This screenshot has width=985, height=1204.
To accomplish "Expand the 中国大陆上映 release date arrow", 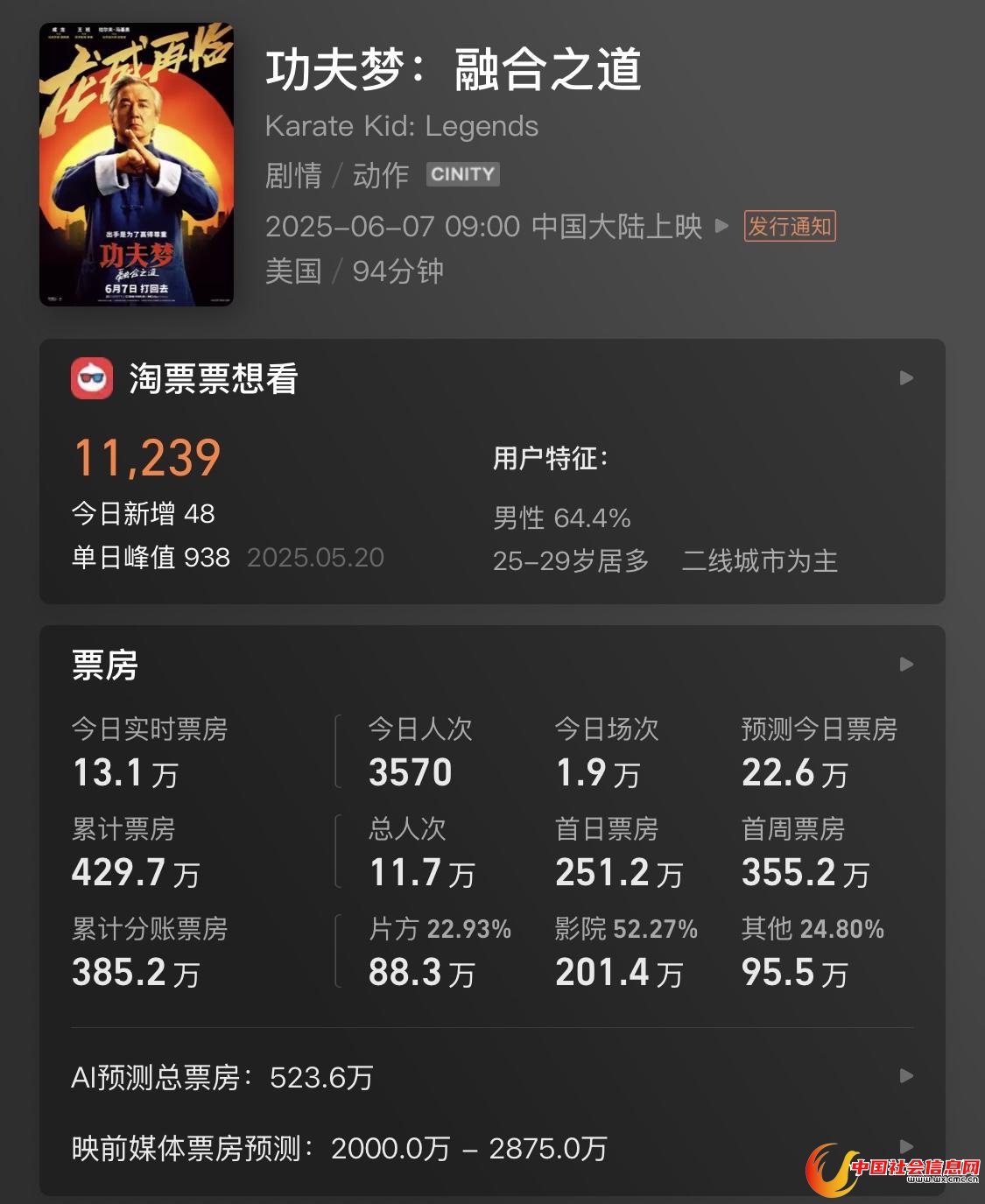I will (x=722, y=226).
